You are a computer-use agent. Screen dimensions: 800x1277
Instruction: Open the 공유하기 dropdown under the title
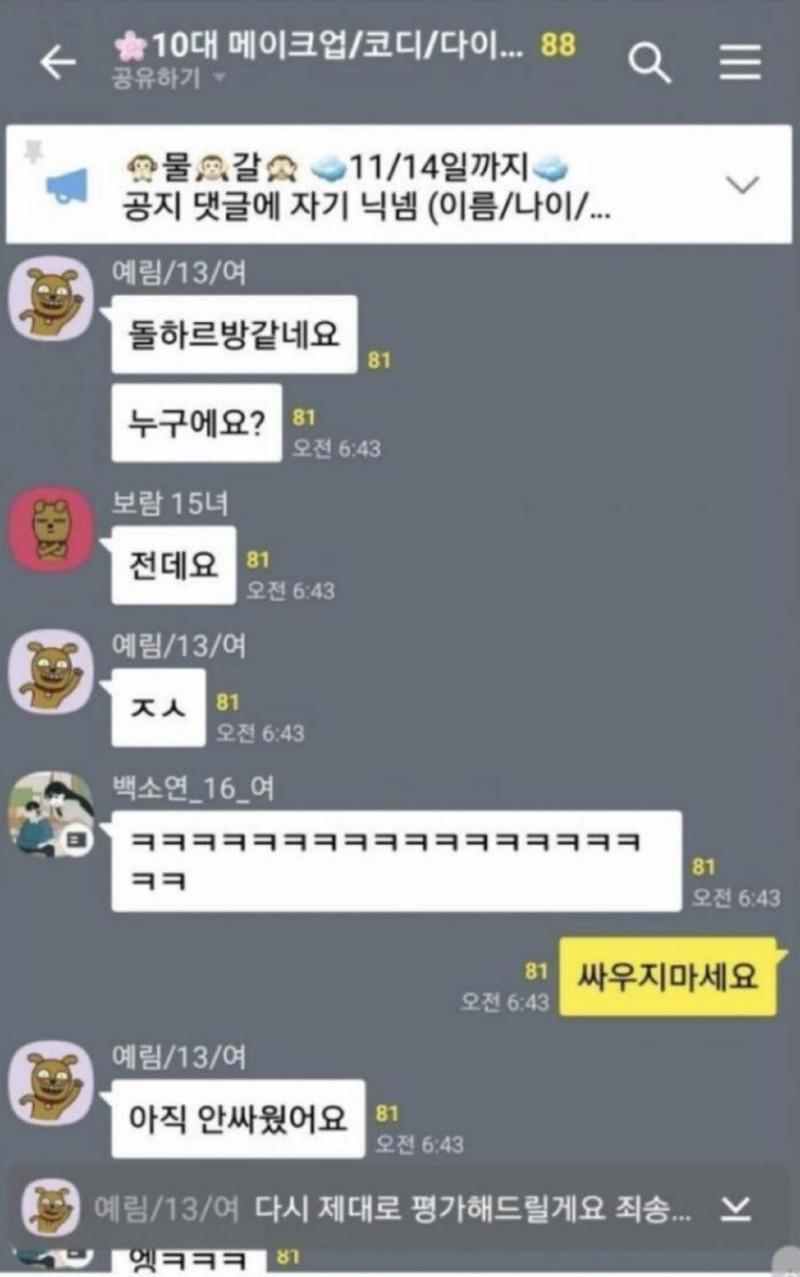169,77
